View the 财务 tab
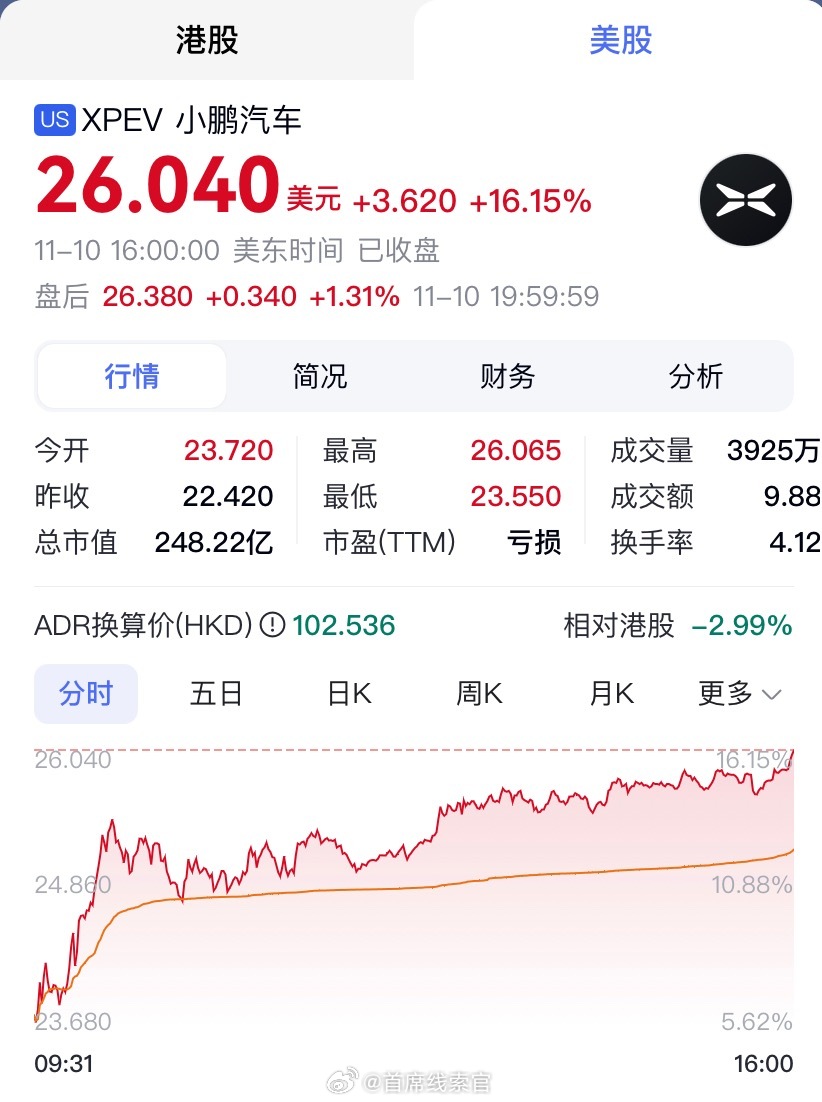Image resolution: width=822 pixels, height=1102 pixels. pyautogui.click(x=507, y=377)
